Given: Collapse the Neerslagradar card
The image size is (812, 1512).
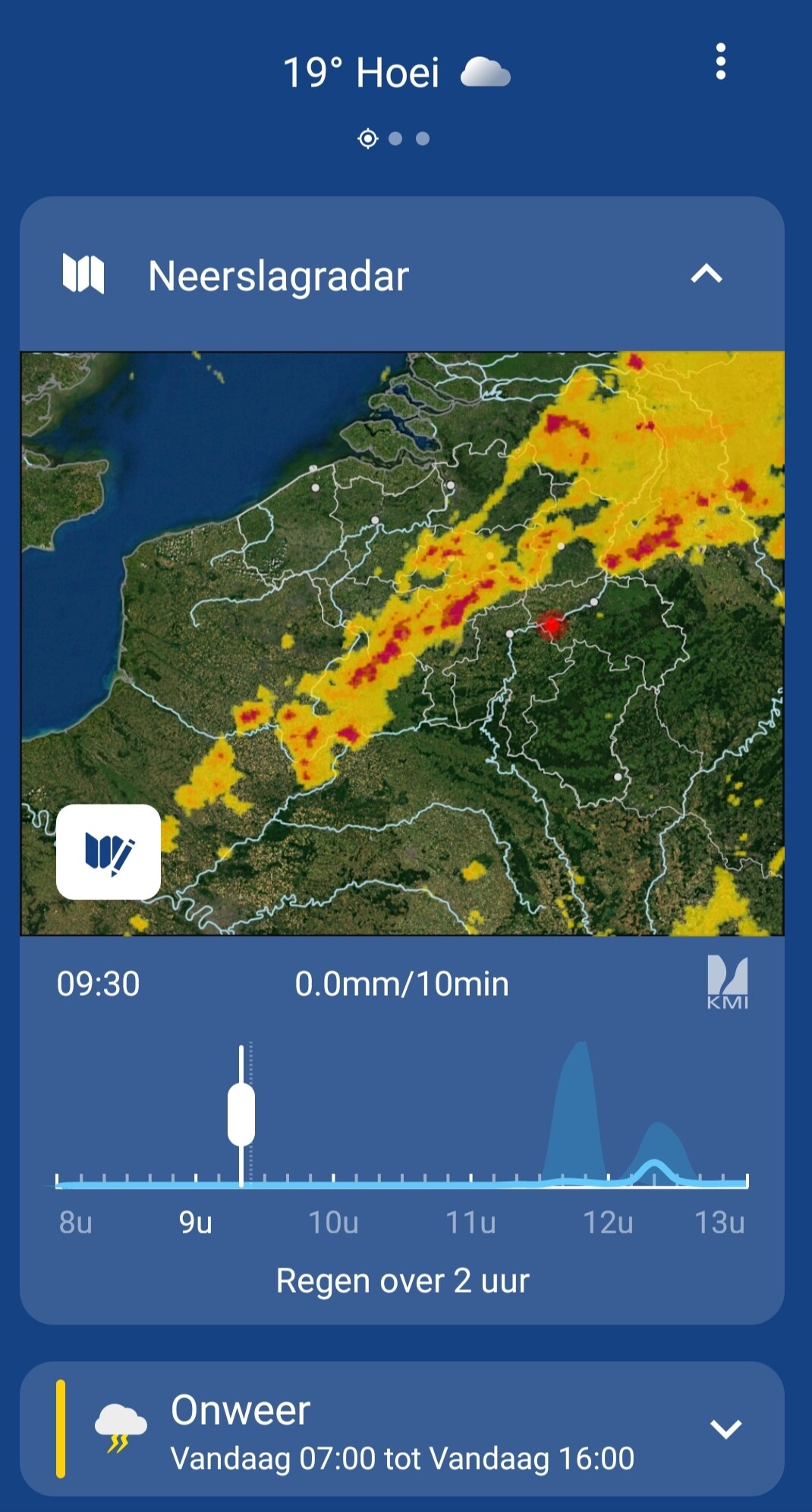Looking at the screenshot, I should click(x=706, y=274).
